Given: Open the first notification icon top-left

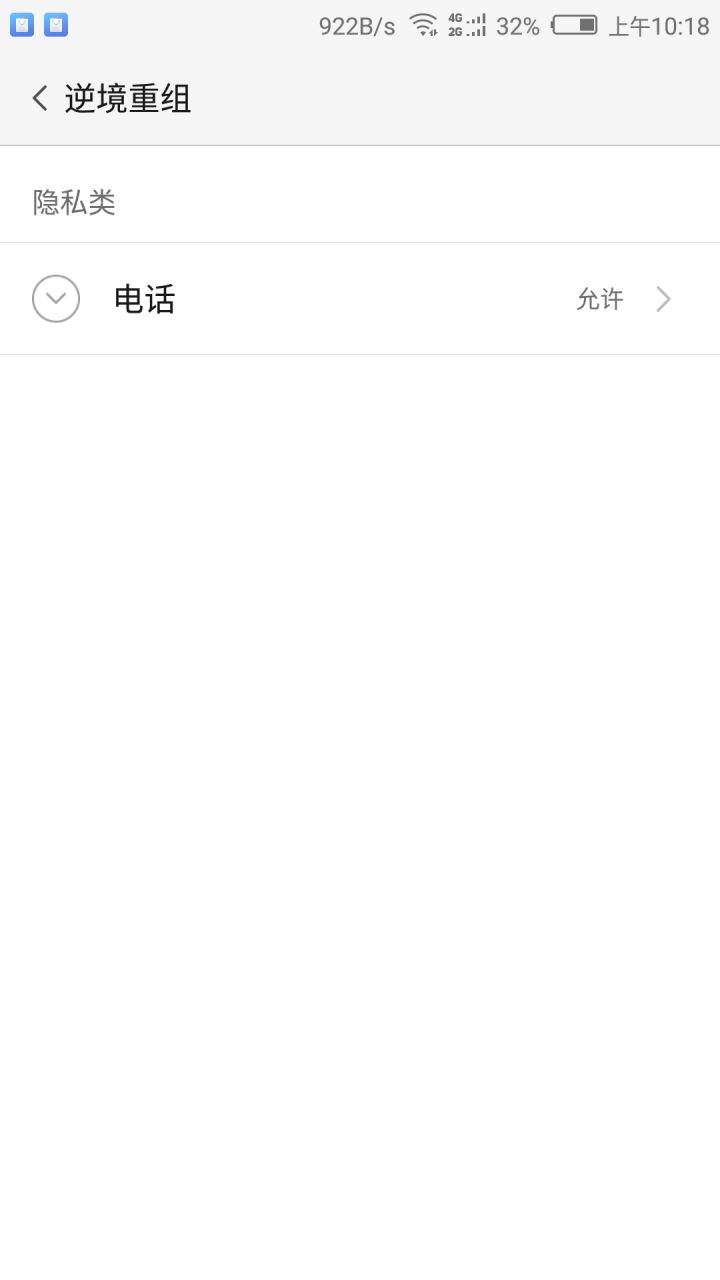Looking at the screenshot, I should point(22,24).
